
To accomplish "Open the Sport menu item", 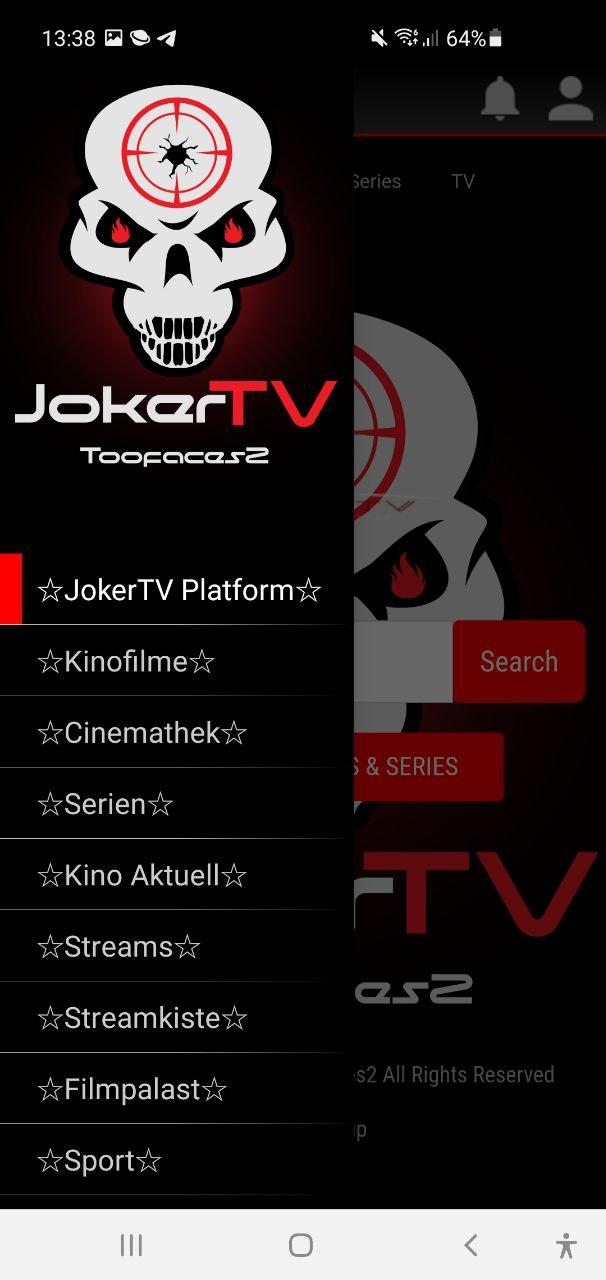I will tap(99, 1161).
